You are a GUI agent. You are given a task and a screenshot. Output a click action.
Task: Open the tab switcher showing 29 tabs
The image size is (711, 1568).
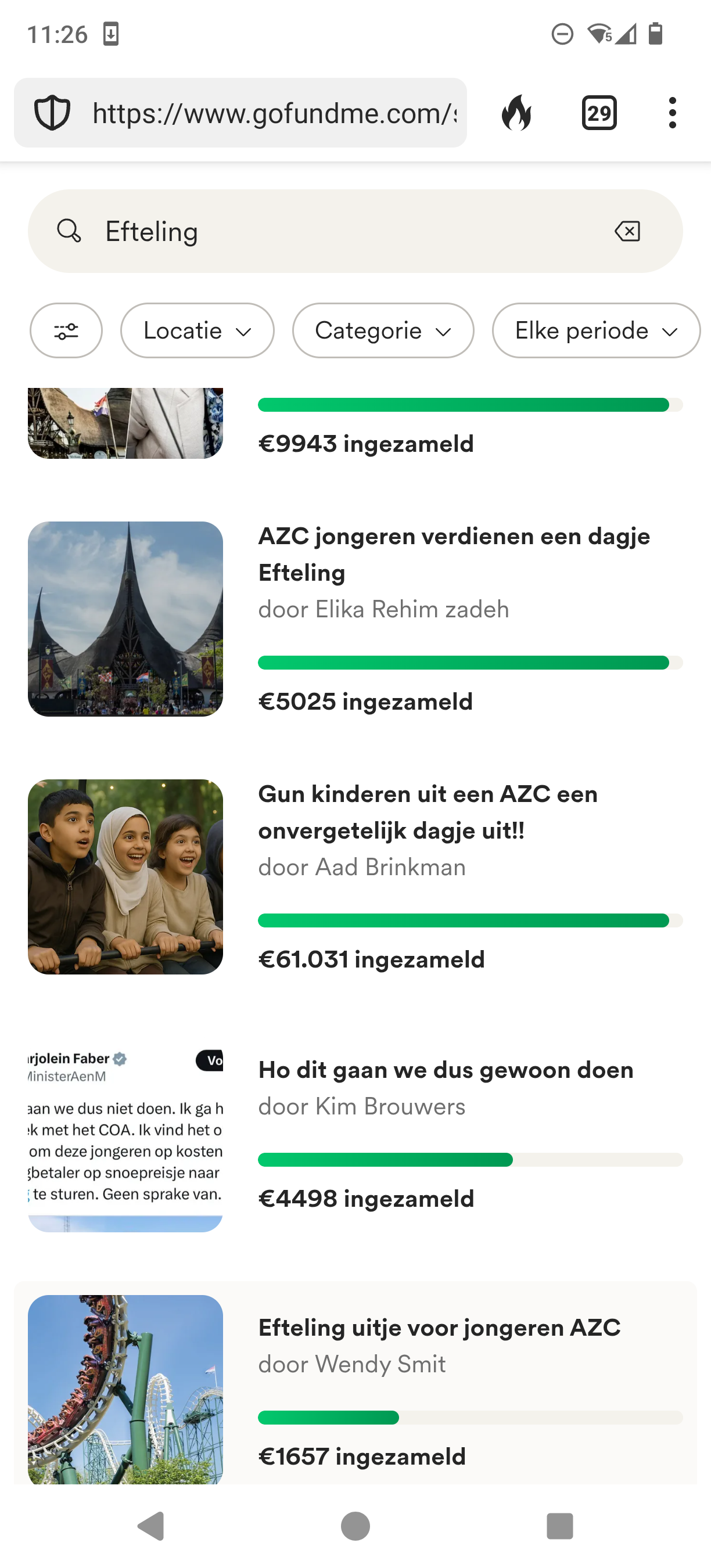click(599, 113)
